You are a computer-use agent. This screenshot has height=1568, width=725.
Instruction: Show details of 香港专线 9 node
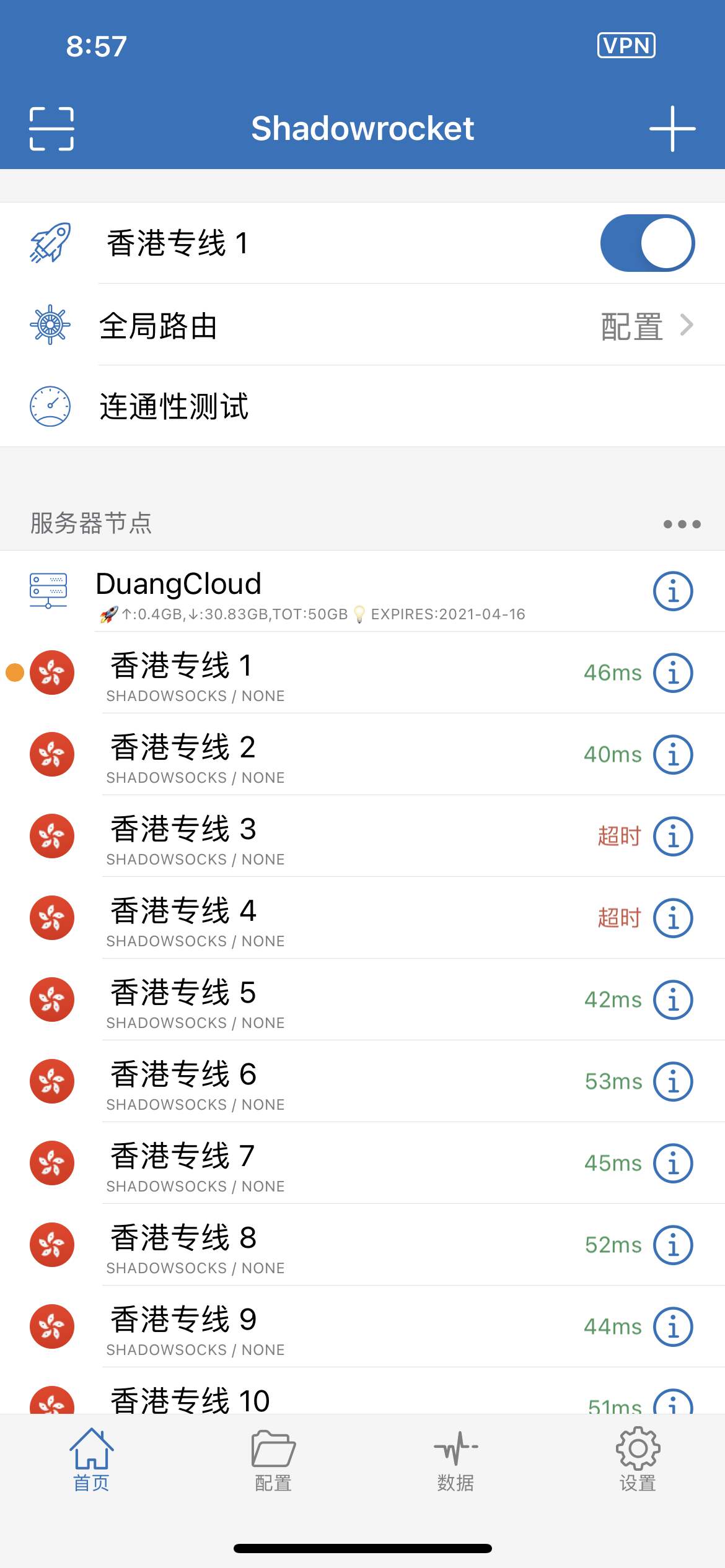673,1326
